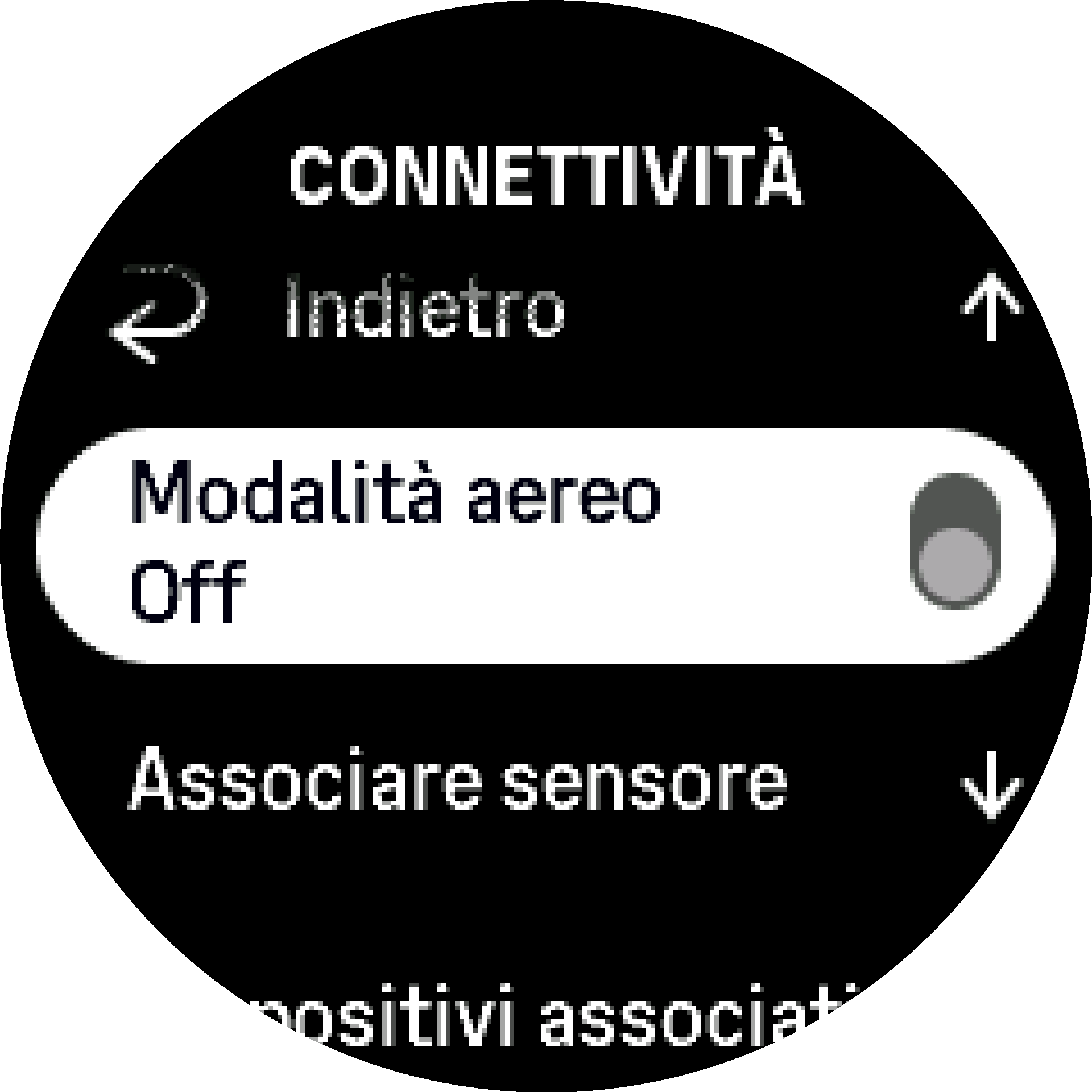
Task: Open Dispositivi associati
Action: 495,1016
